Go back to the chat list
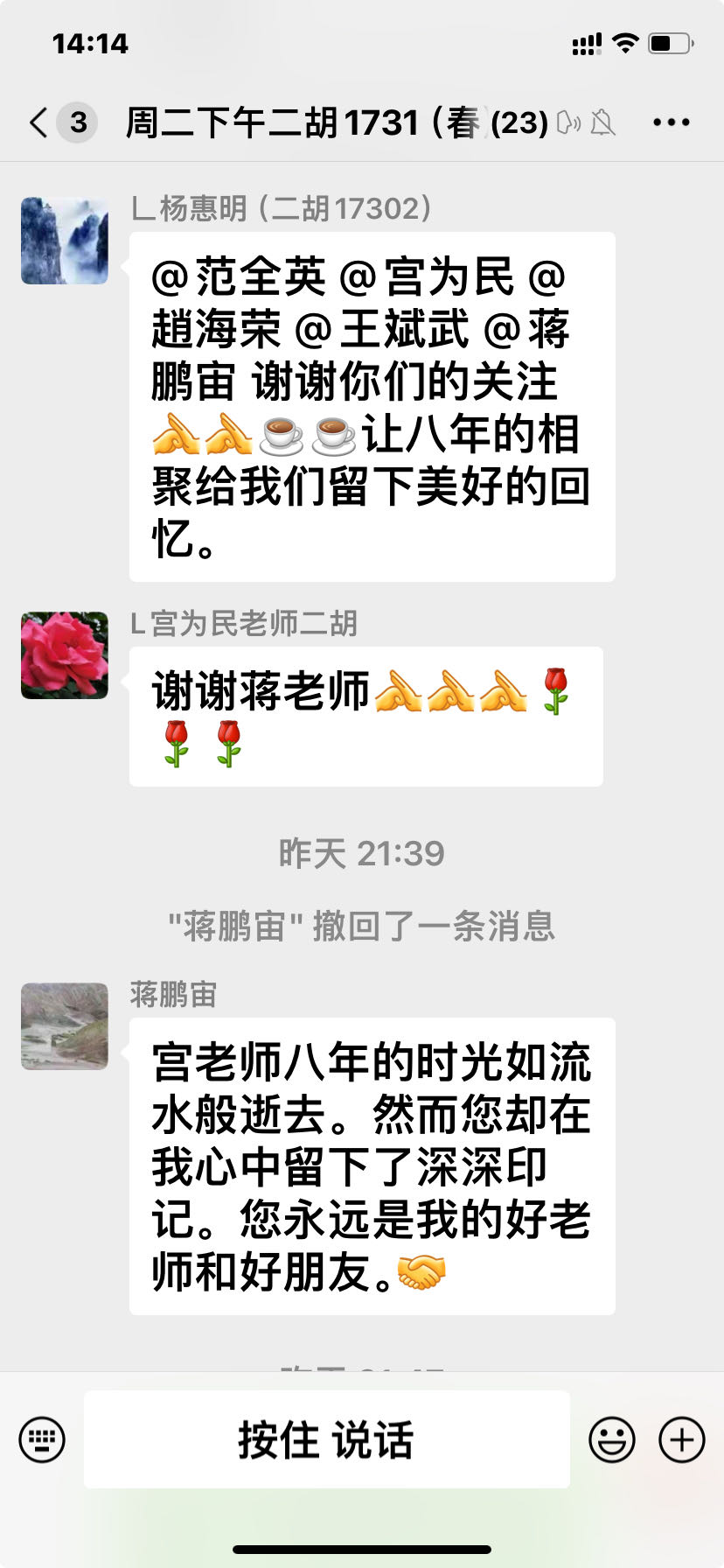Viewport: 724px width, 1568px height. click(x=39, y=122)
